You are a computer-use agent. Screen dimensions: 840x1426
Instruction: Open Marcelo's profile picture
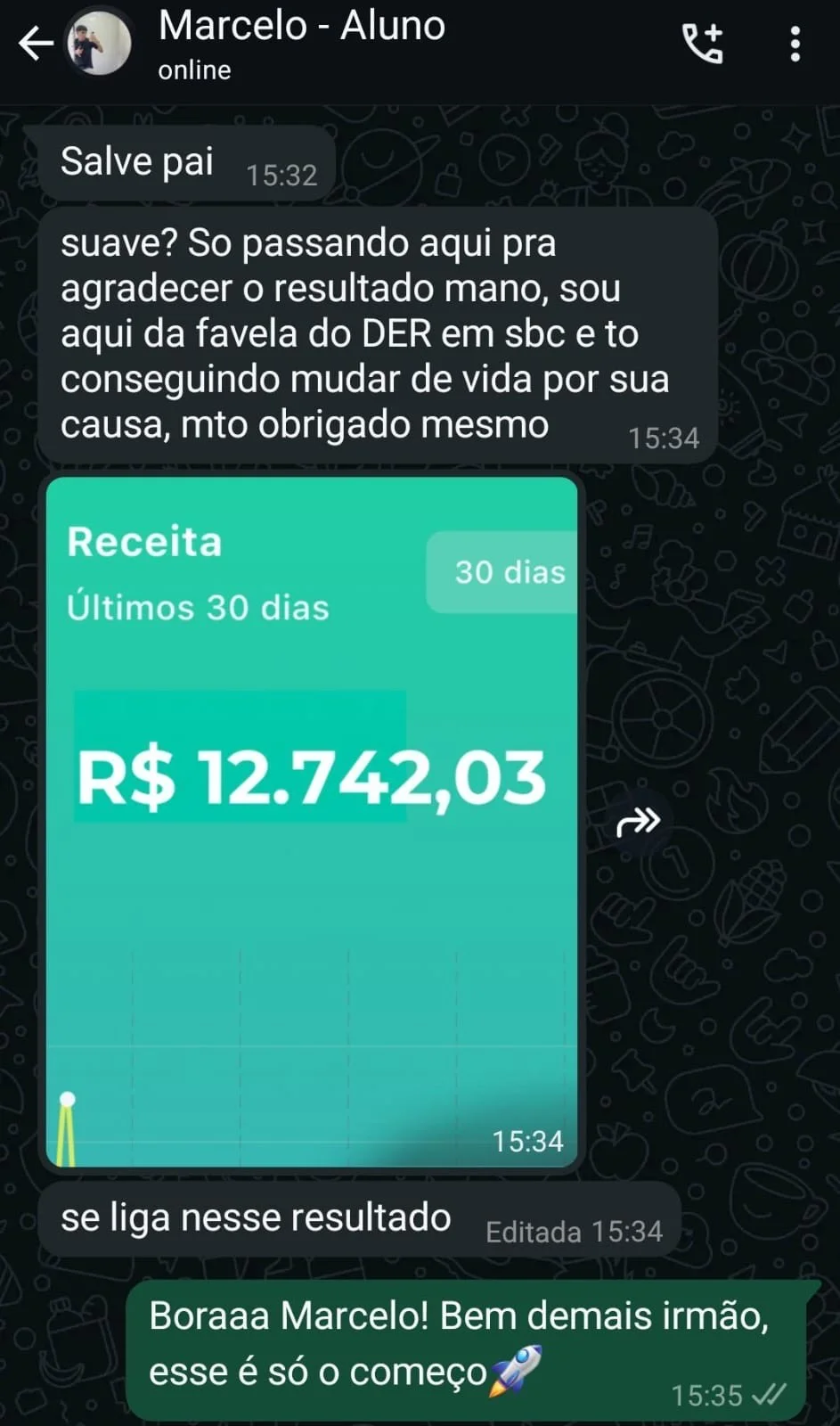tap(98, 45)
